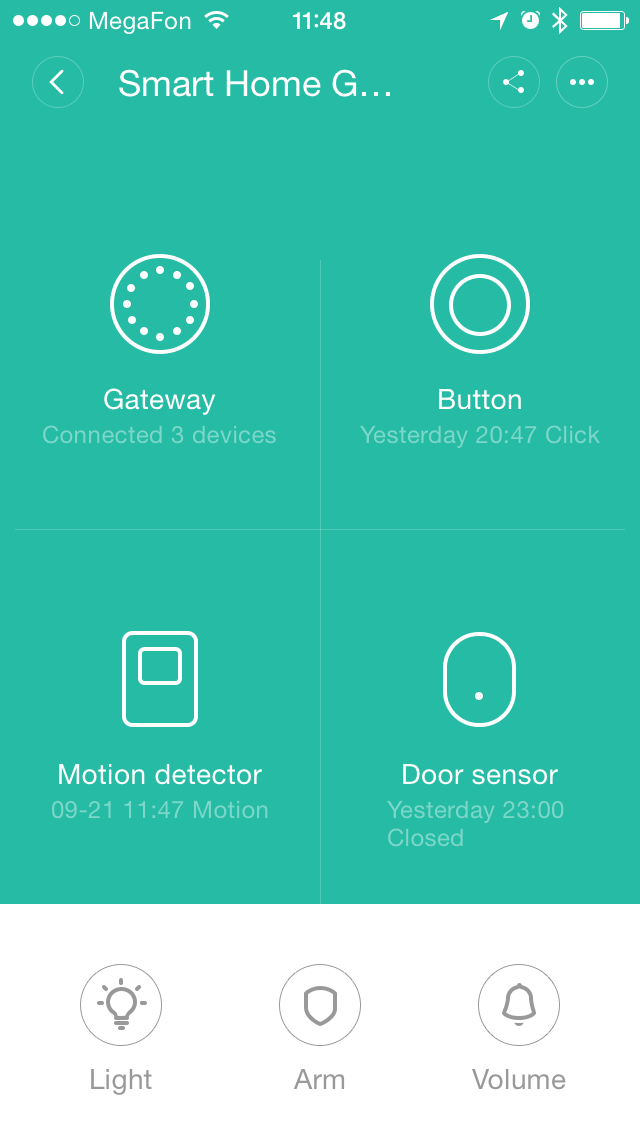Share the Smart Home Gateway
Screen dimensions: 640x1136
(514, 82)
